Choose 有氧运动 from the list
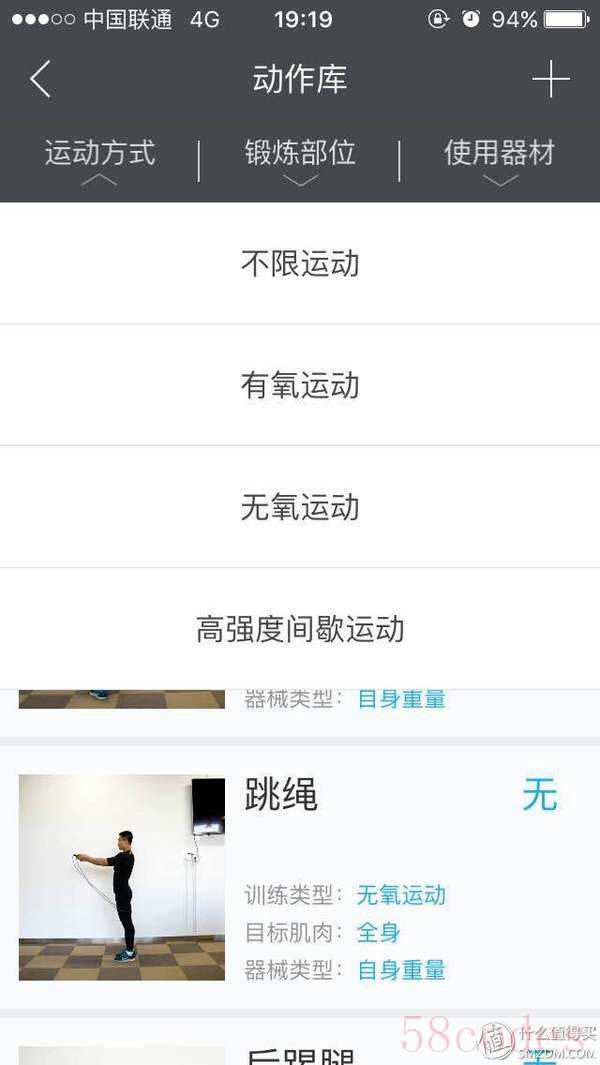This screenshot has height=1065, width=600. 300,386
